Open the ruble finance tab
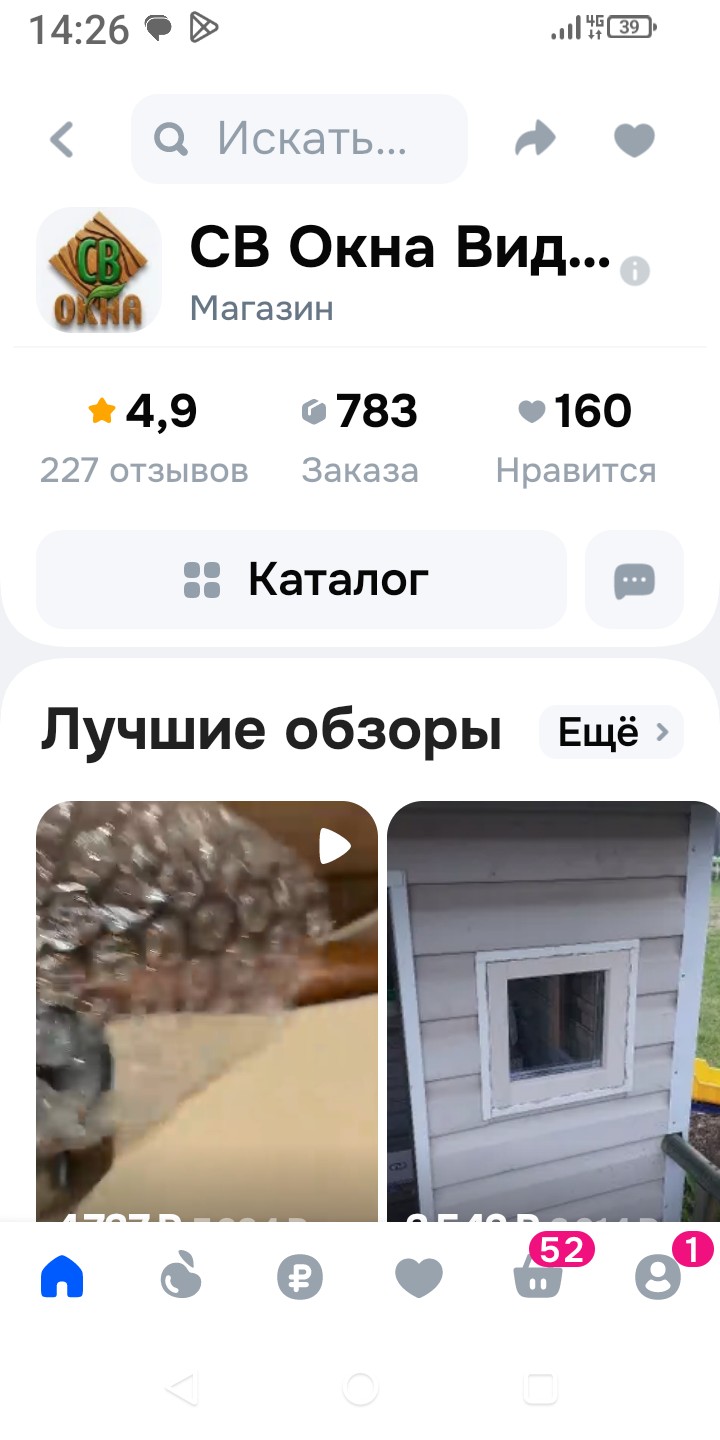720x1440 pixels. click(x=300, y=1278)
